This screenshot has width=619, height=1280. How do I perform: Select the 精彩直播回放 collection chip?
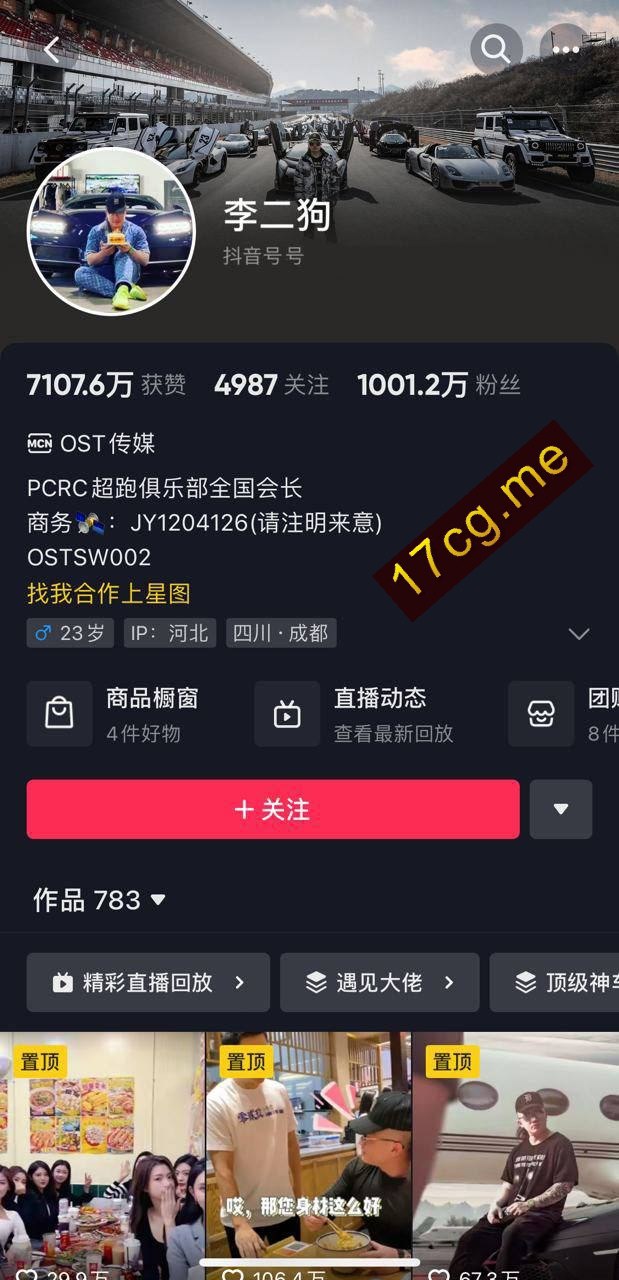148,982
